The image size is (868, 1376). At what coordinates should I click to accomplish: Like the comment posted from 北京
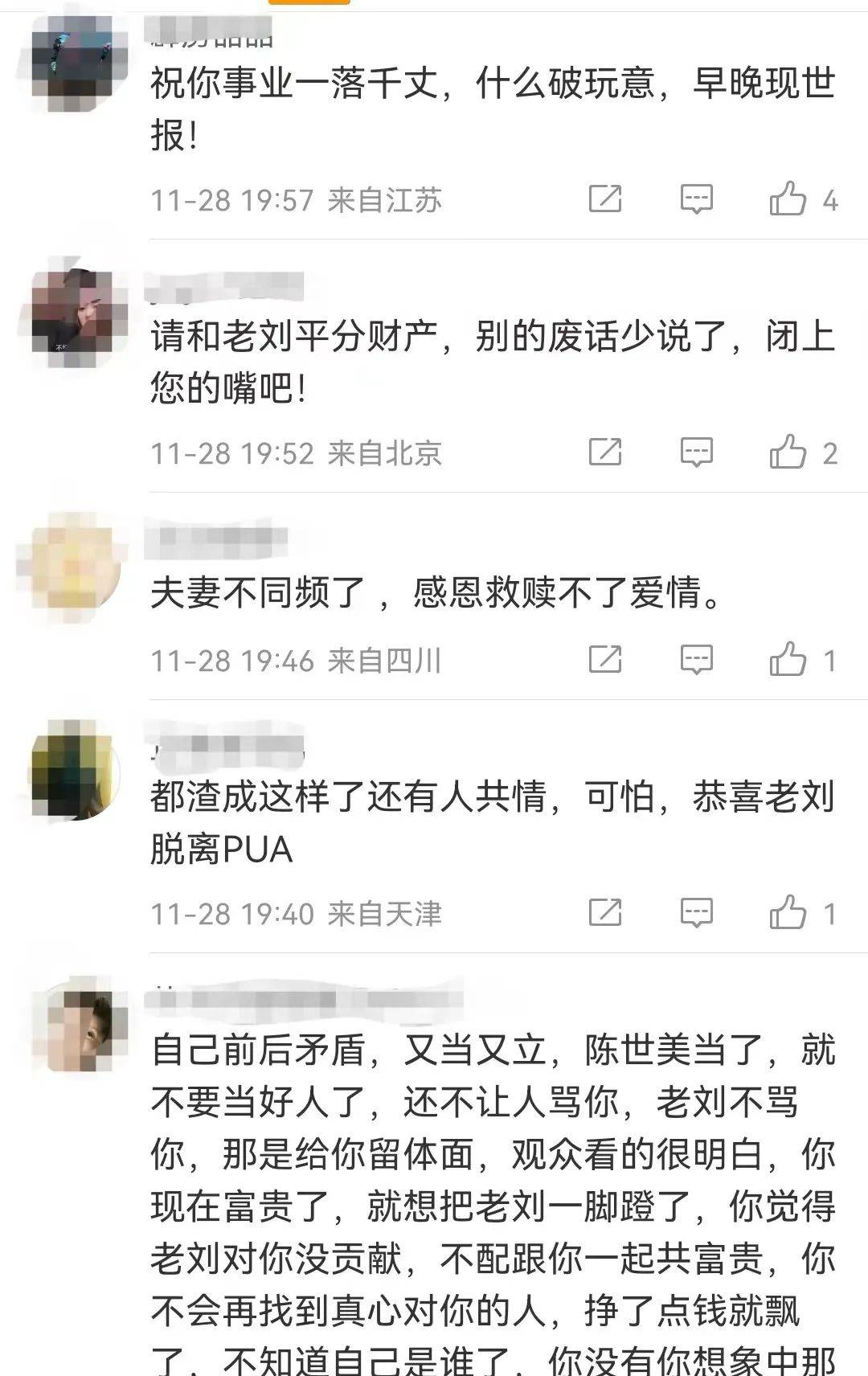pos(788,453)
